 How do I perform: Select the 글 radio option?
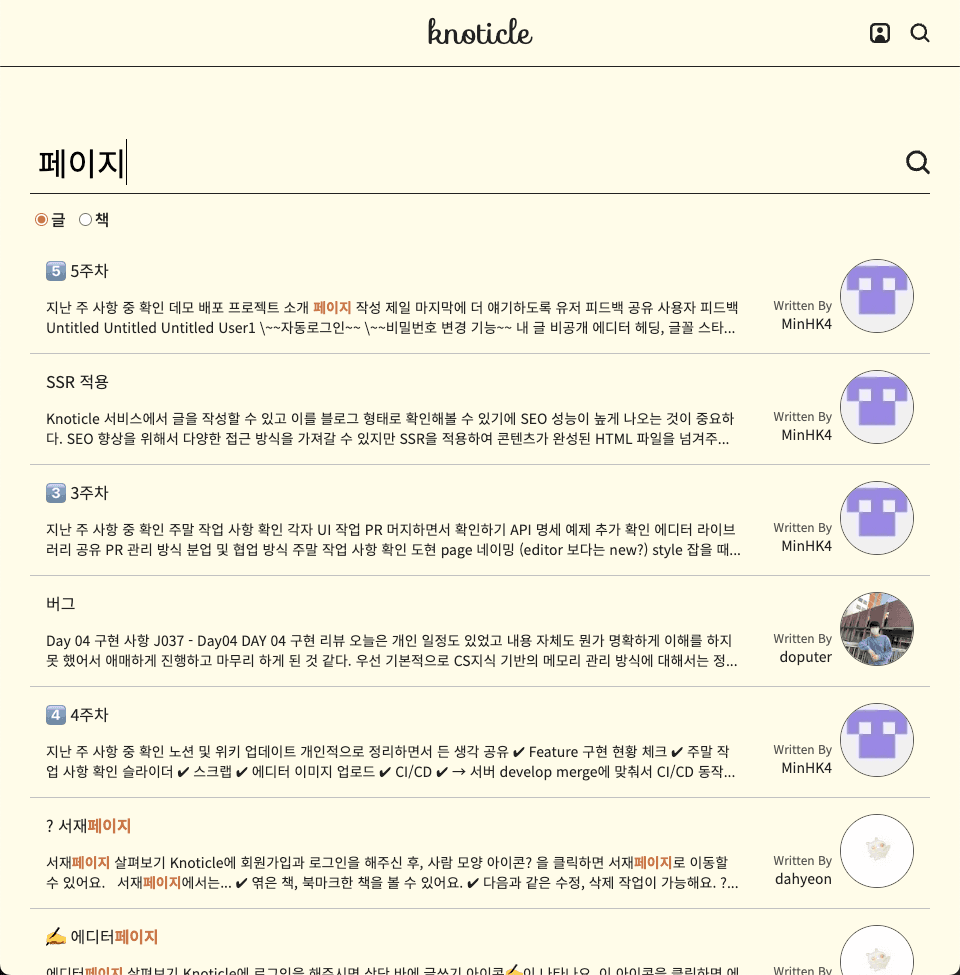click(x=41, y=220)
